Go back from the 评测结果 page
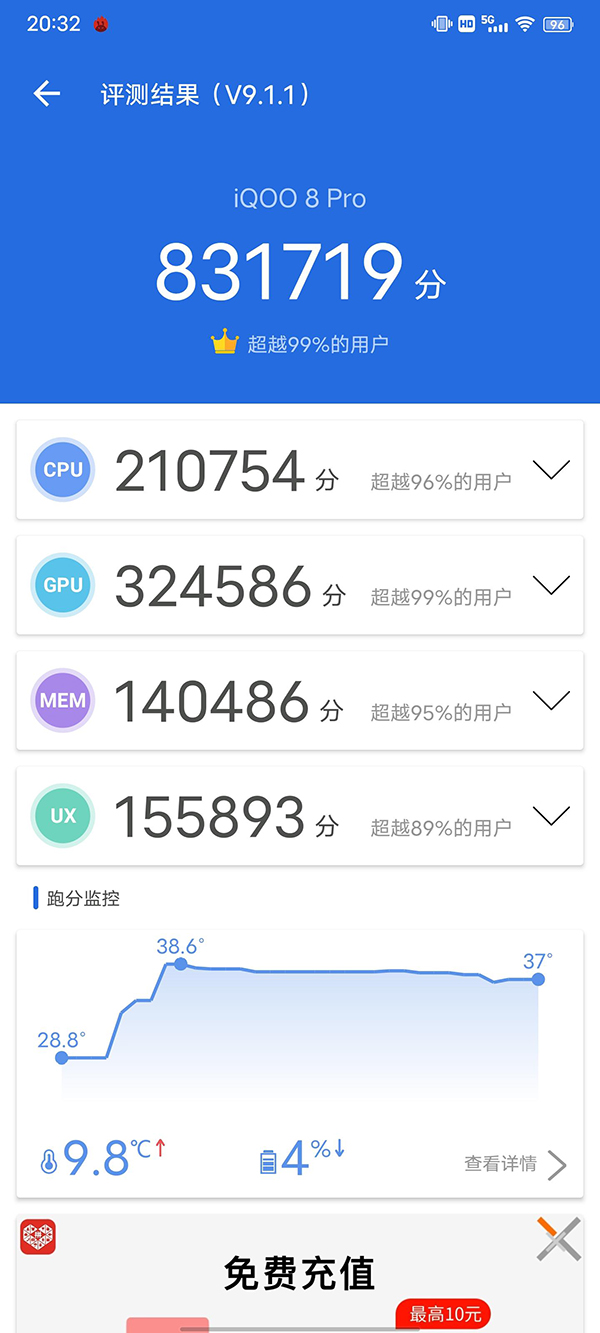The image size is (600, 1333). [47, 94]
